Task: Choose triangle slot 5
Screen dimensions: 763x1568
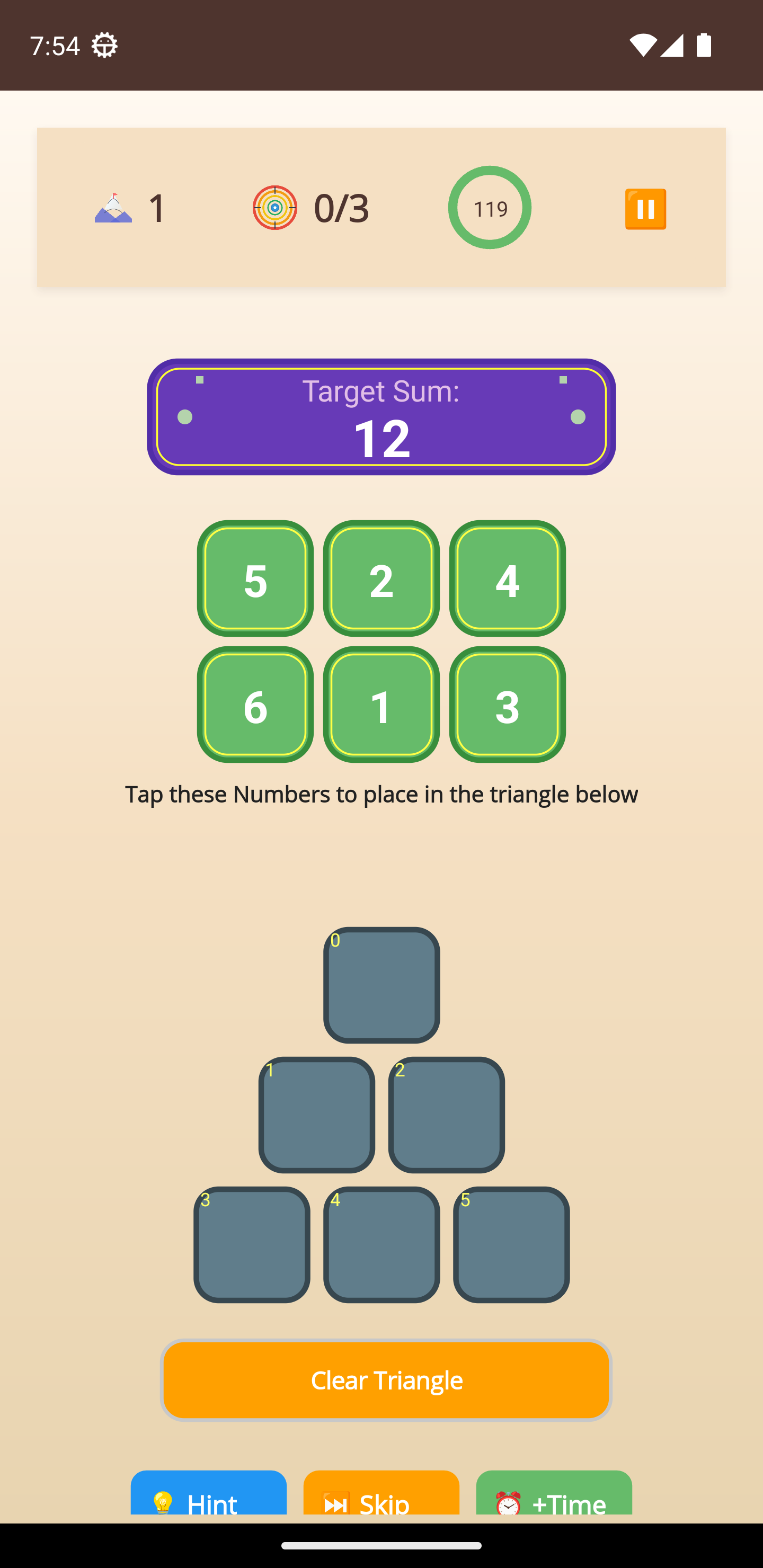Action: coord(511,1244)
